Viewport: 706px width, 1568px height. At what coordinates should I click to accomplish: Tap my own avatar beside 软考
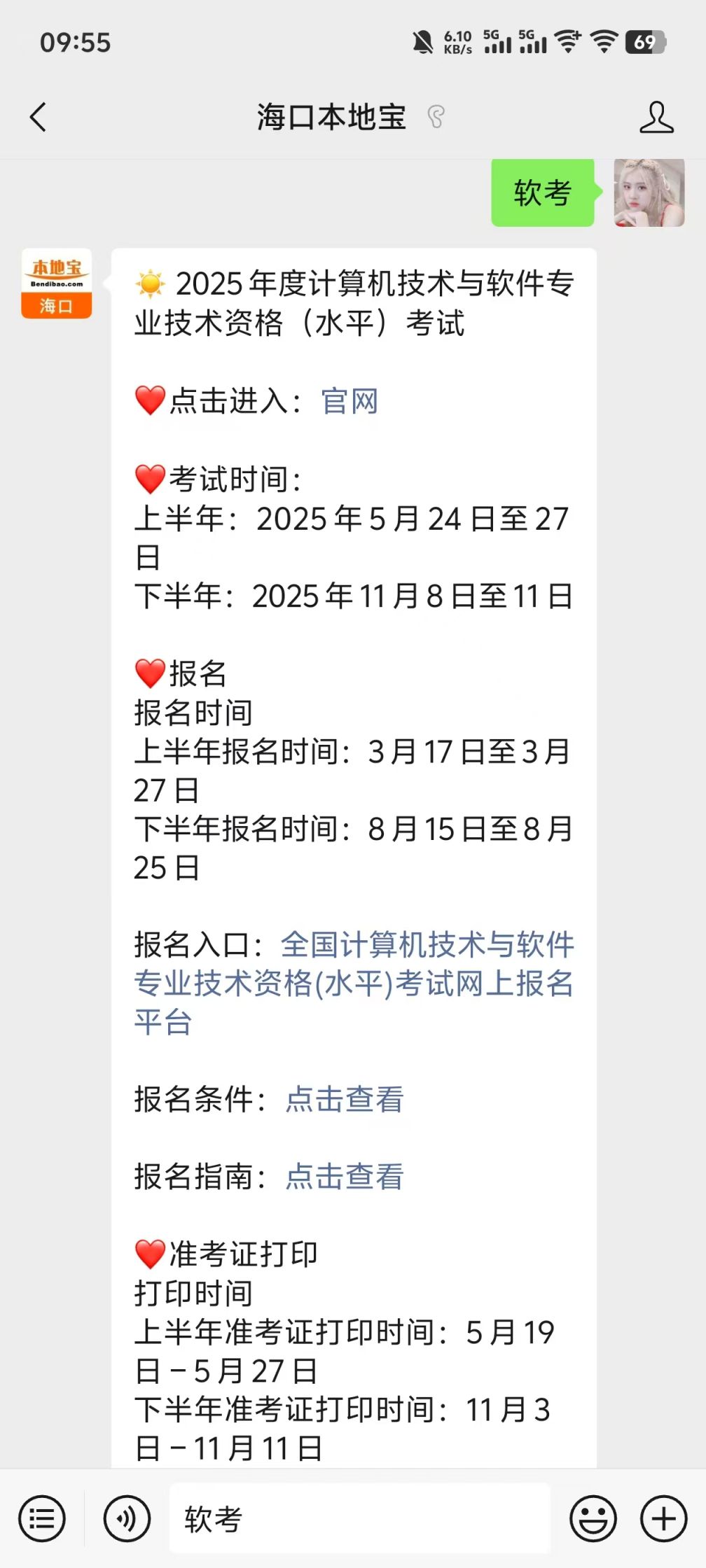point(649,192)
